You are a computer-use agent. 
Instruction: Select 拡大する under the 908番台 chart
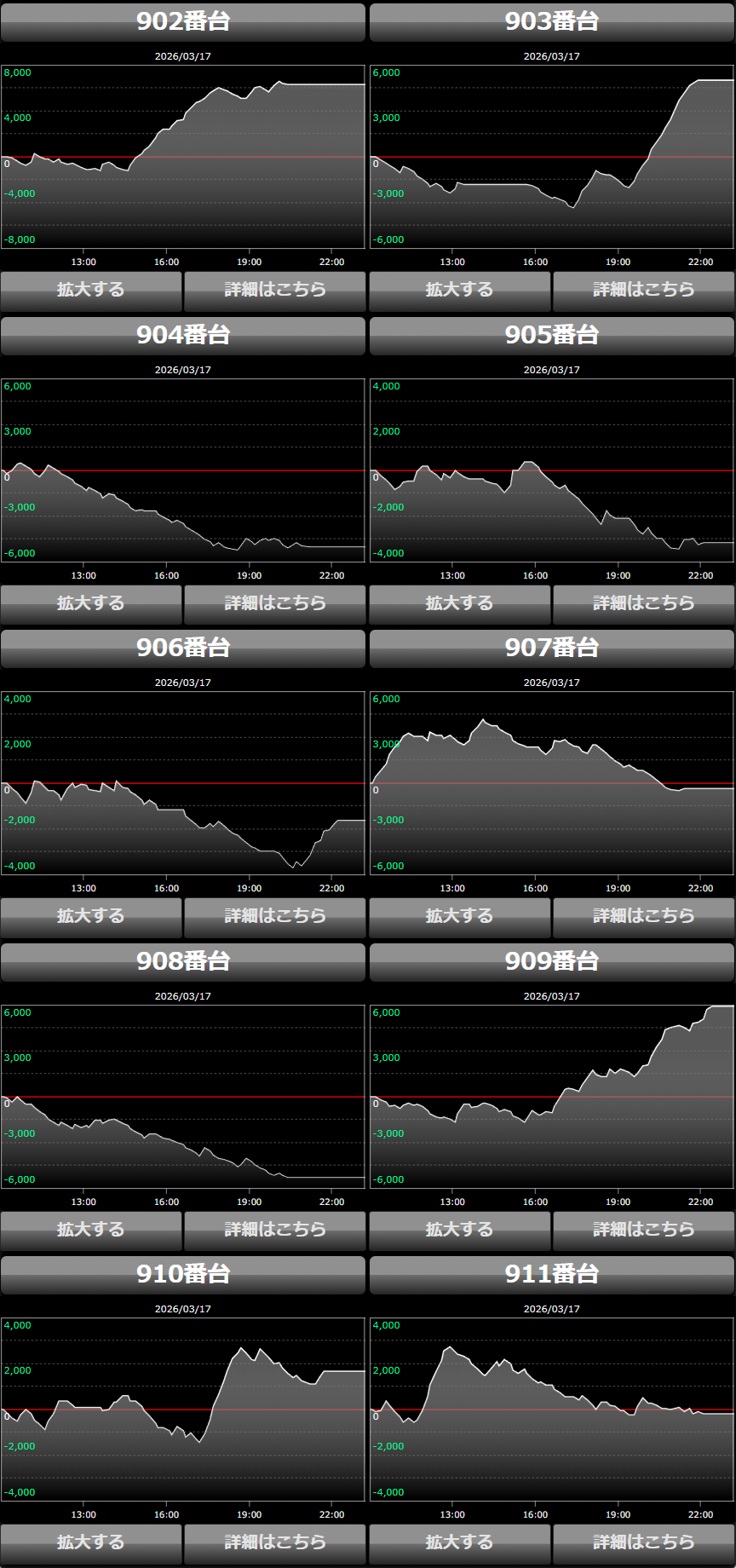click(91, 1231)
